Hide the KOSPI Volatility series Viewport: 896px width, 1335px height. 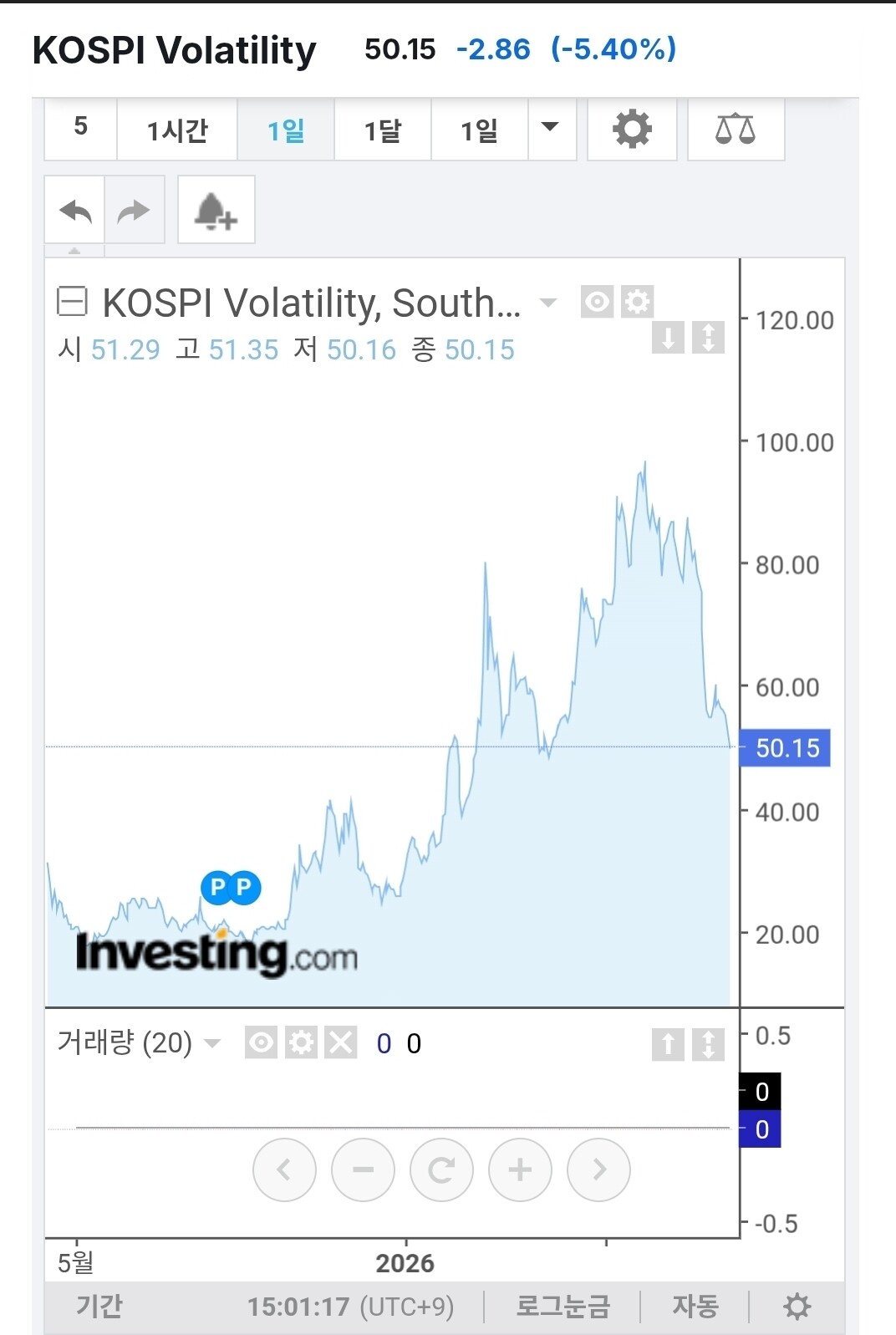[x=597, y=302]
